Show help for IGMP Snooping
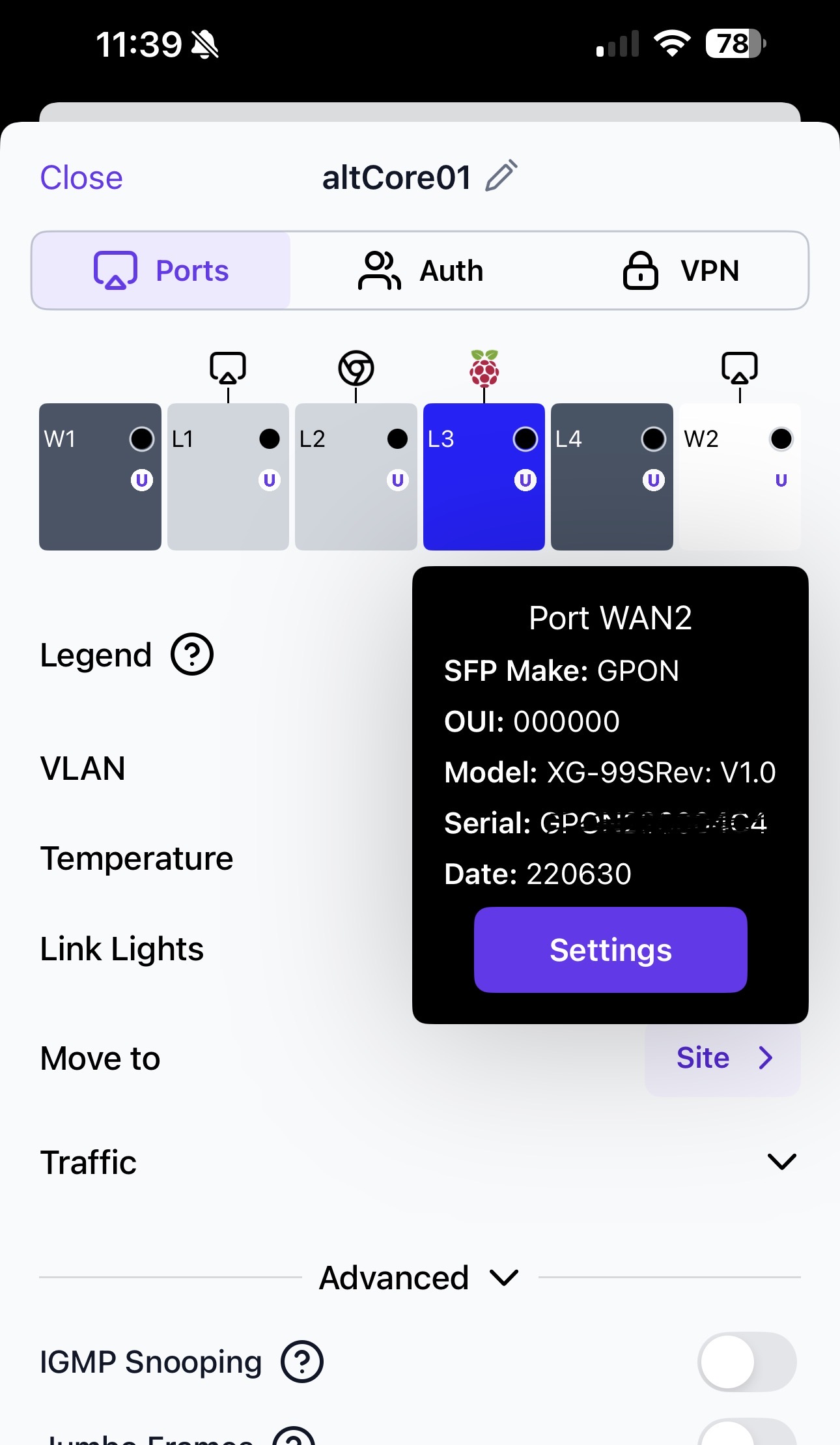This screenshot has width=840, height=1445. 302,1362
